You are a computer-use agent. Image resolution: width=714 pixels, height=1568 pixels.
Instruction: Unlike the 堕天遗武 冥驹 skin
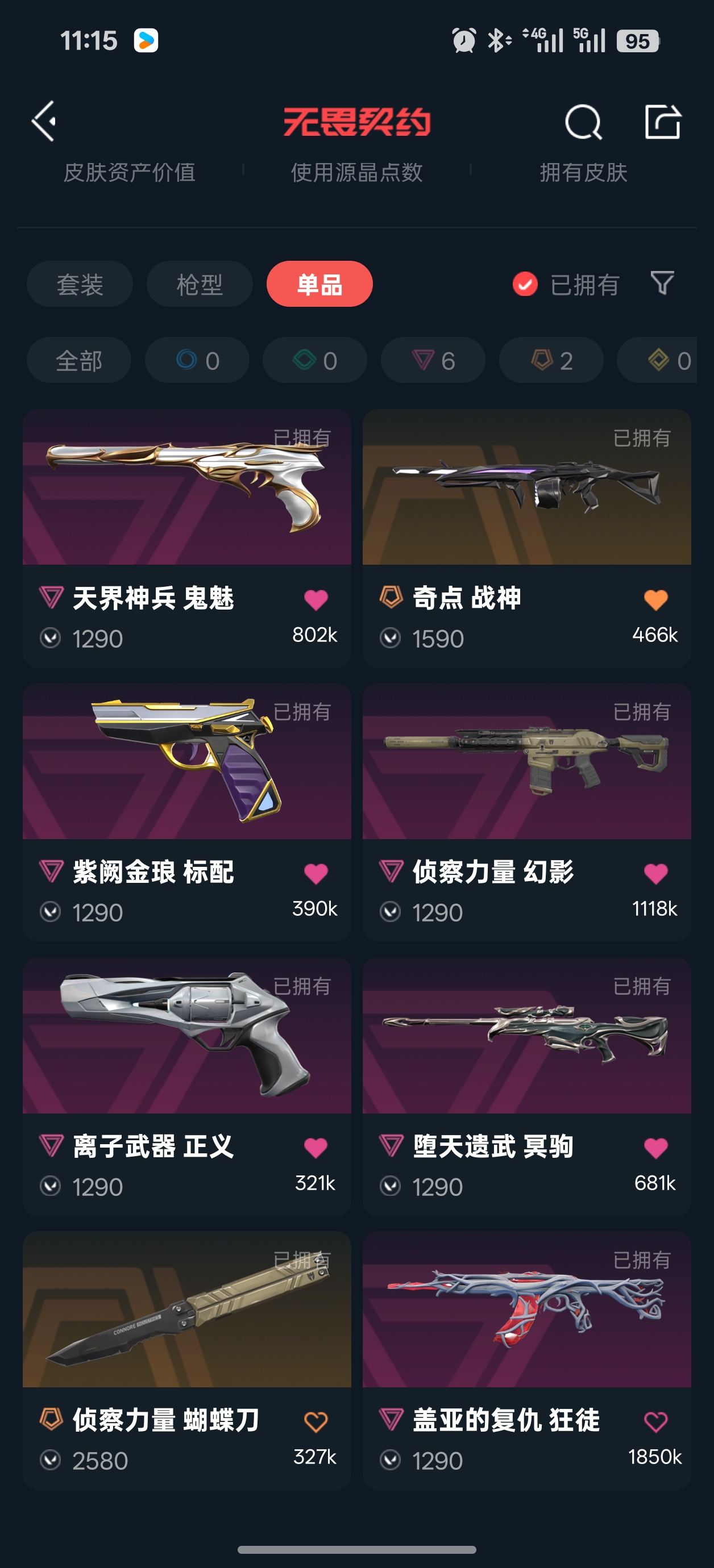655,1148
